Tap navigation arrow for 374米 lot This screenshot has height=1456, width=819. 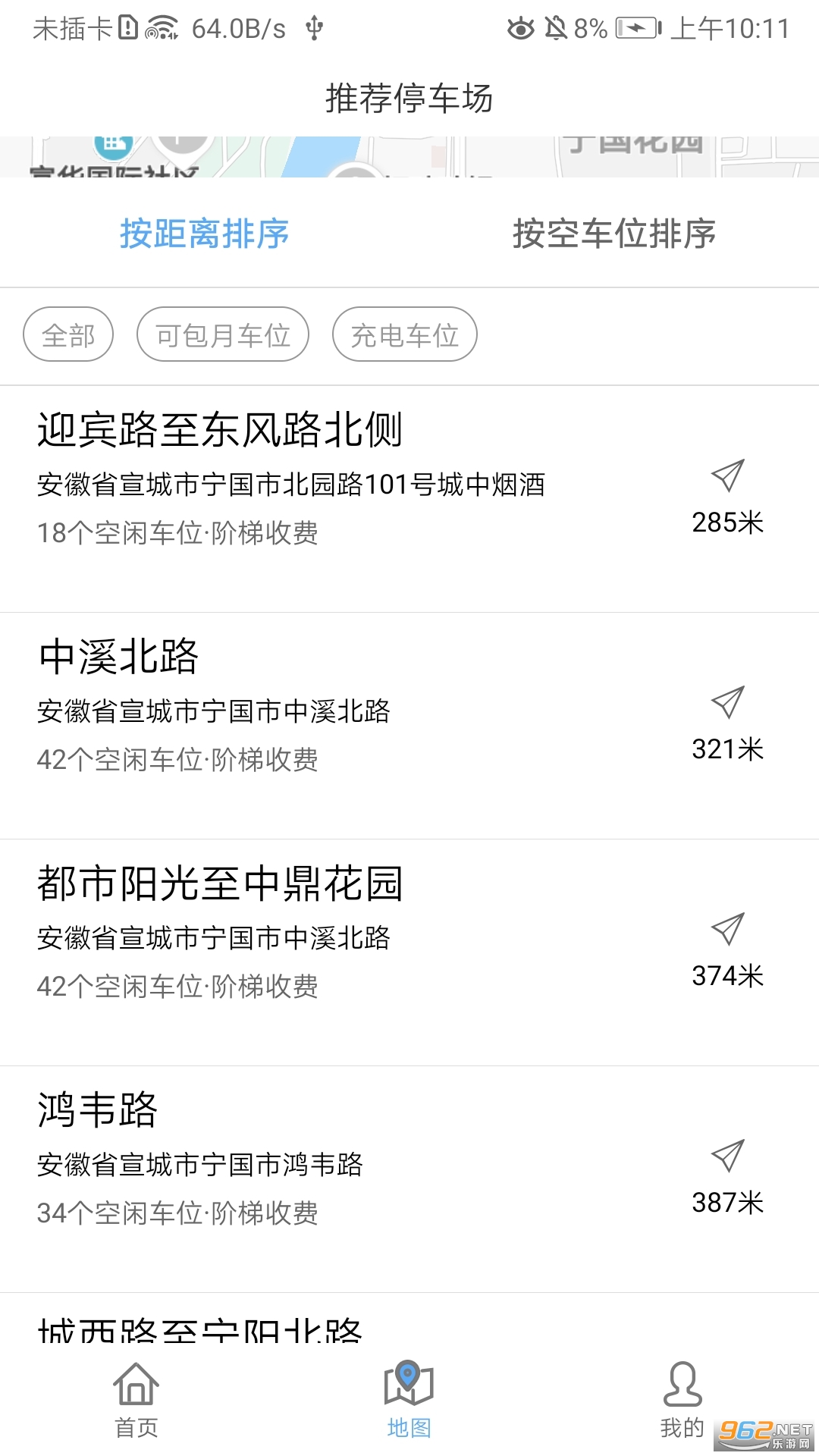727,930
